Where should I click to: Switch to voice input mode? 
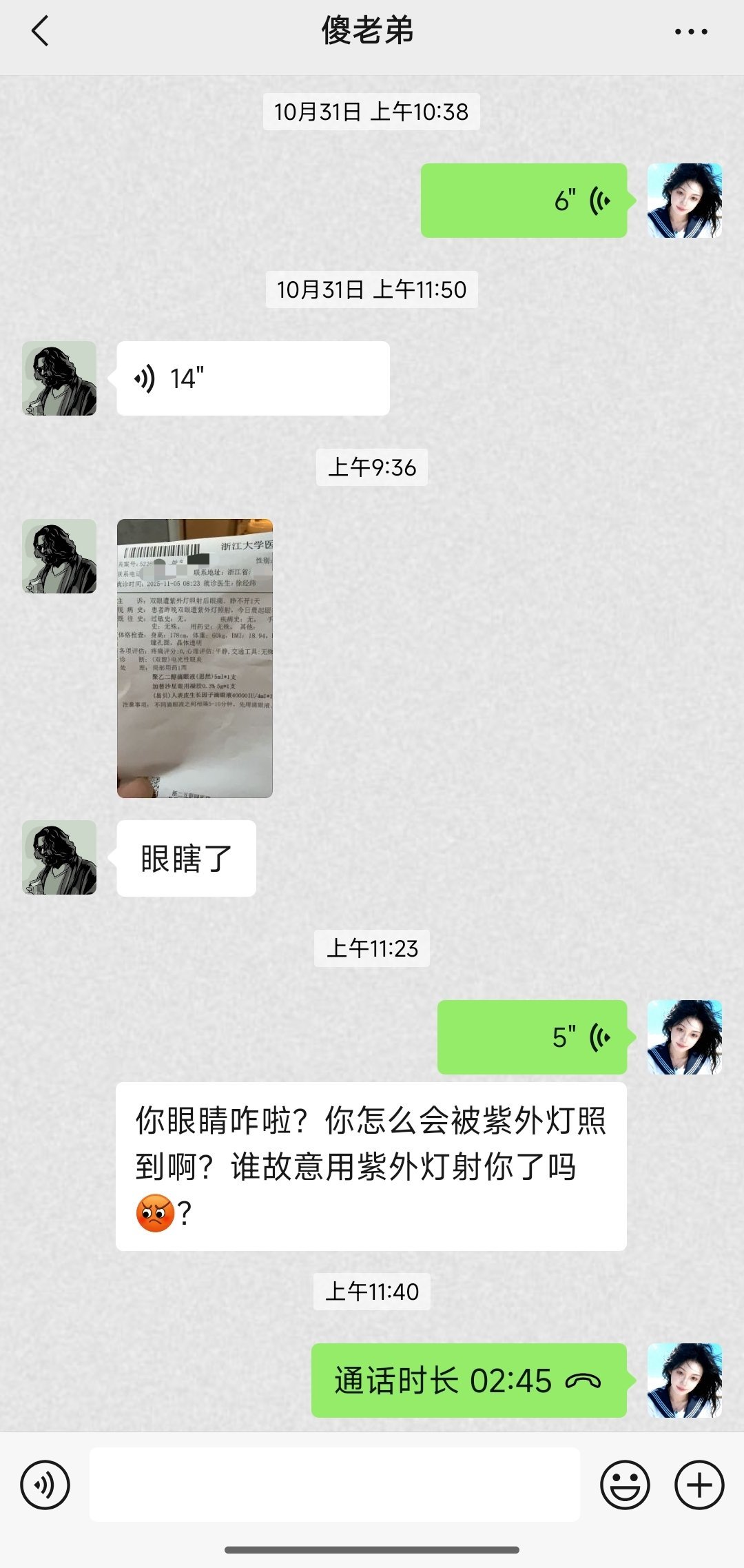coord(45,1485)
